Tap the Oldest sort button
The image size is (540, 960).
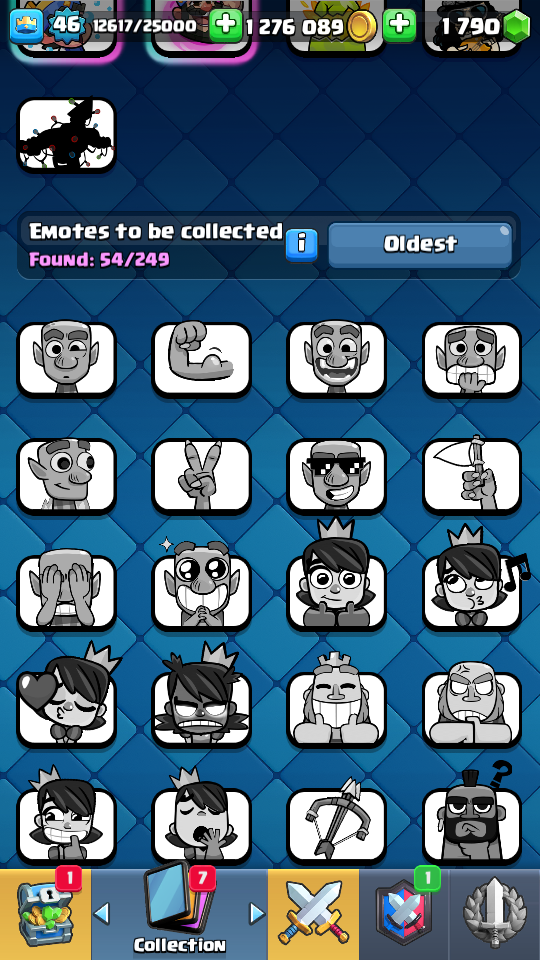(x=420, y=245)
